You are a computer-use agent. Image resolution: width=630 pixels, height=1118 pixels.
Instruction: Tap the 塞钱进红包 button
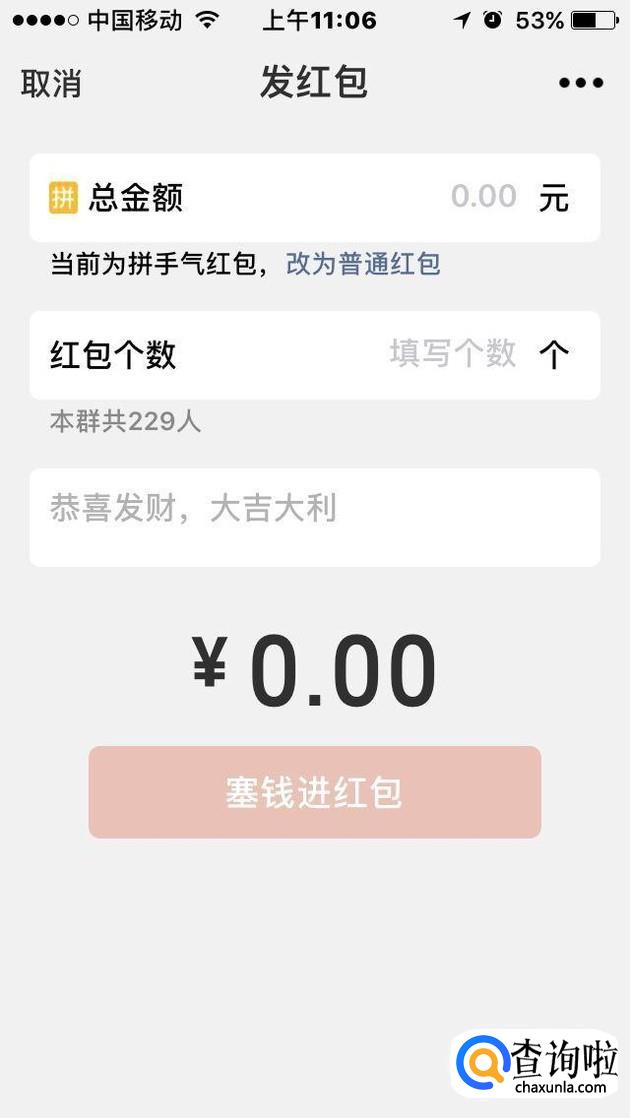click(314, 792)
